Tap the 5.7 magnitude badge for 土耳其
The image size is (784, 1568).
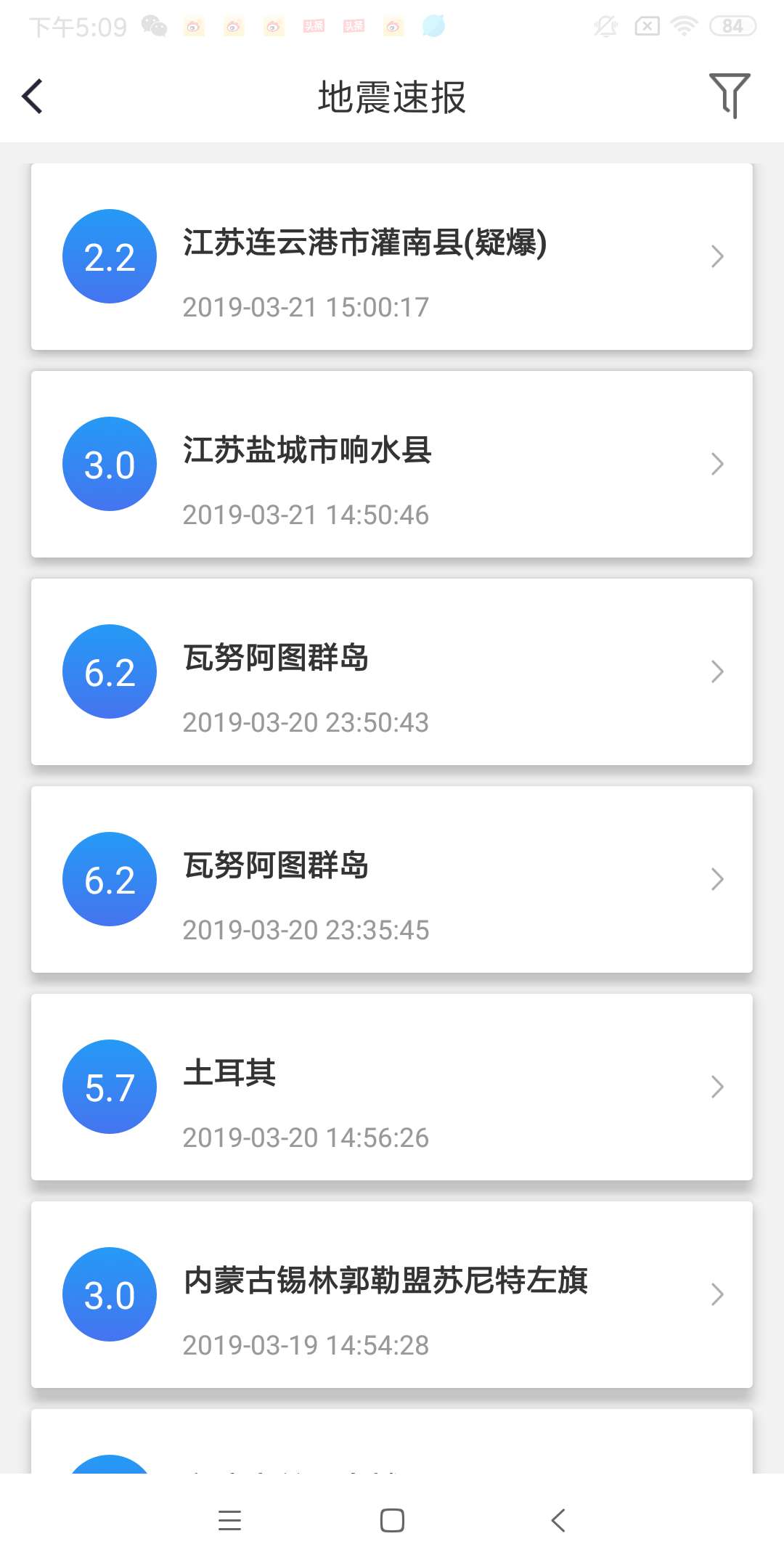pos(109,1086)
